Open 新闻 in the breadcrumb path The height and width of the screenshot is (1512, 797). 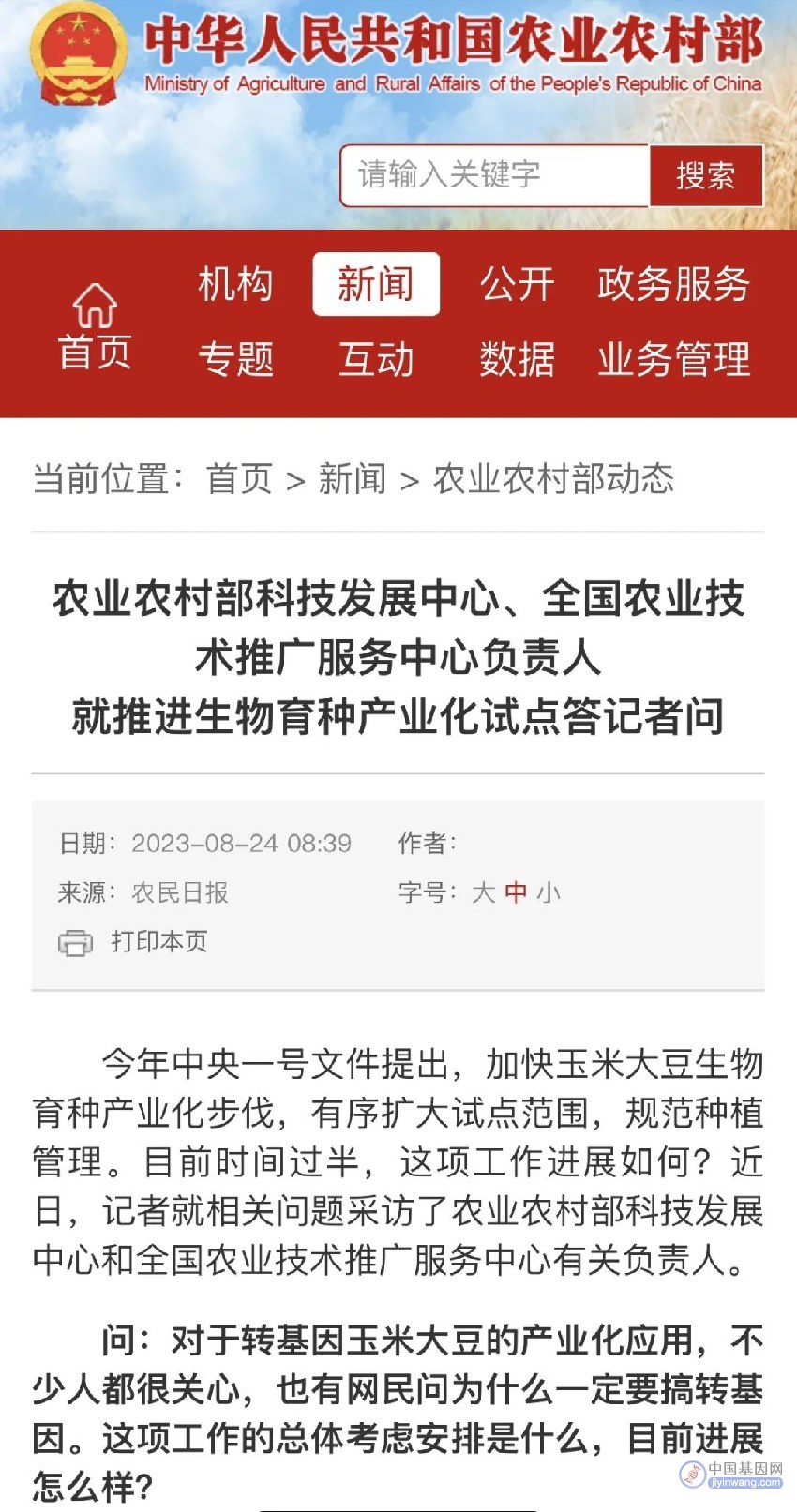click(353, 479)
